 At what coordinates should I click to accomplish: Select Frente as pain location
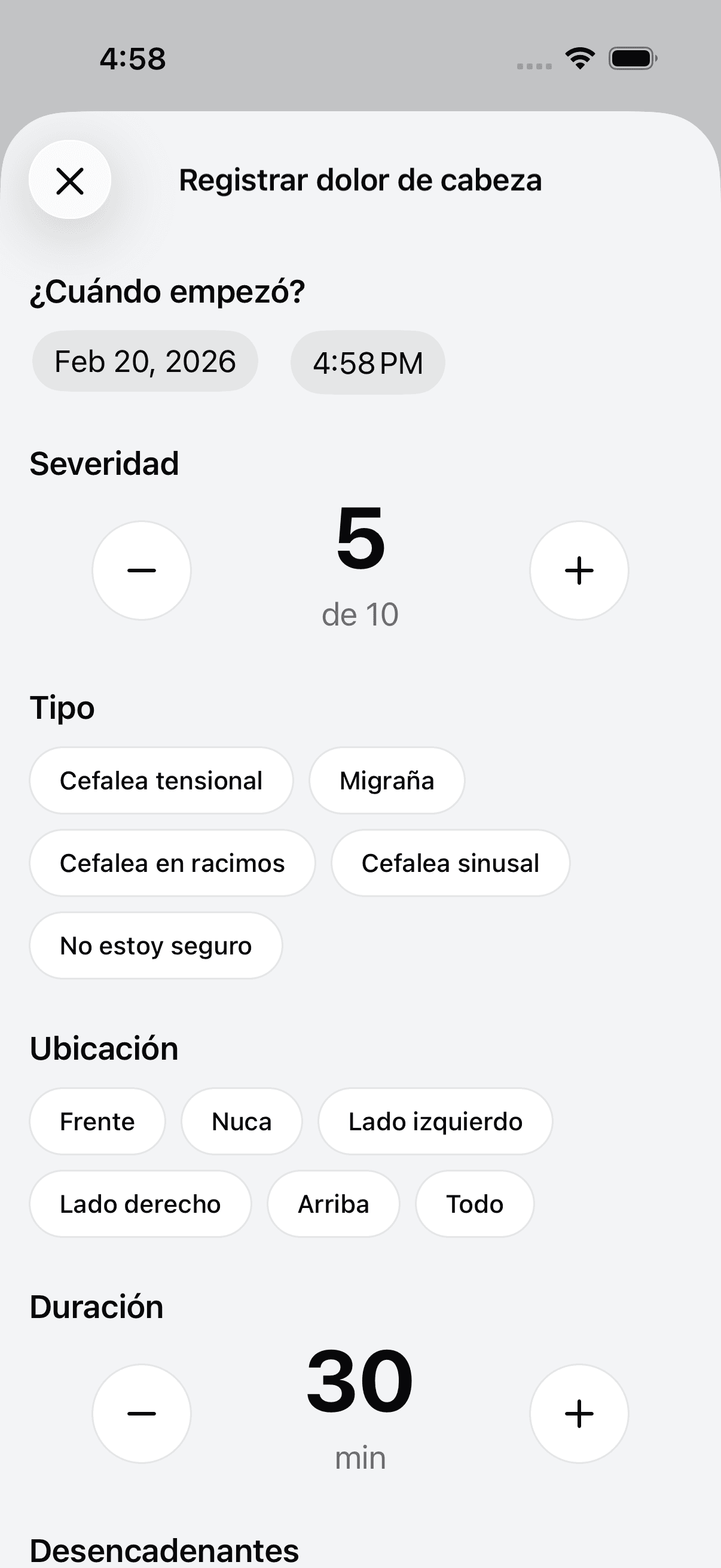[97, 1121]
